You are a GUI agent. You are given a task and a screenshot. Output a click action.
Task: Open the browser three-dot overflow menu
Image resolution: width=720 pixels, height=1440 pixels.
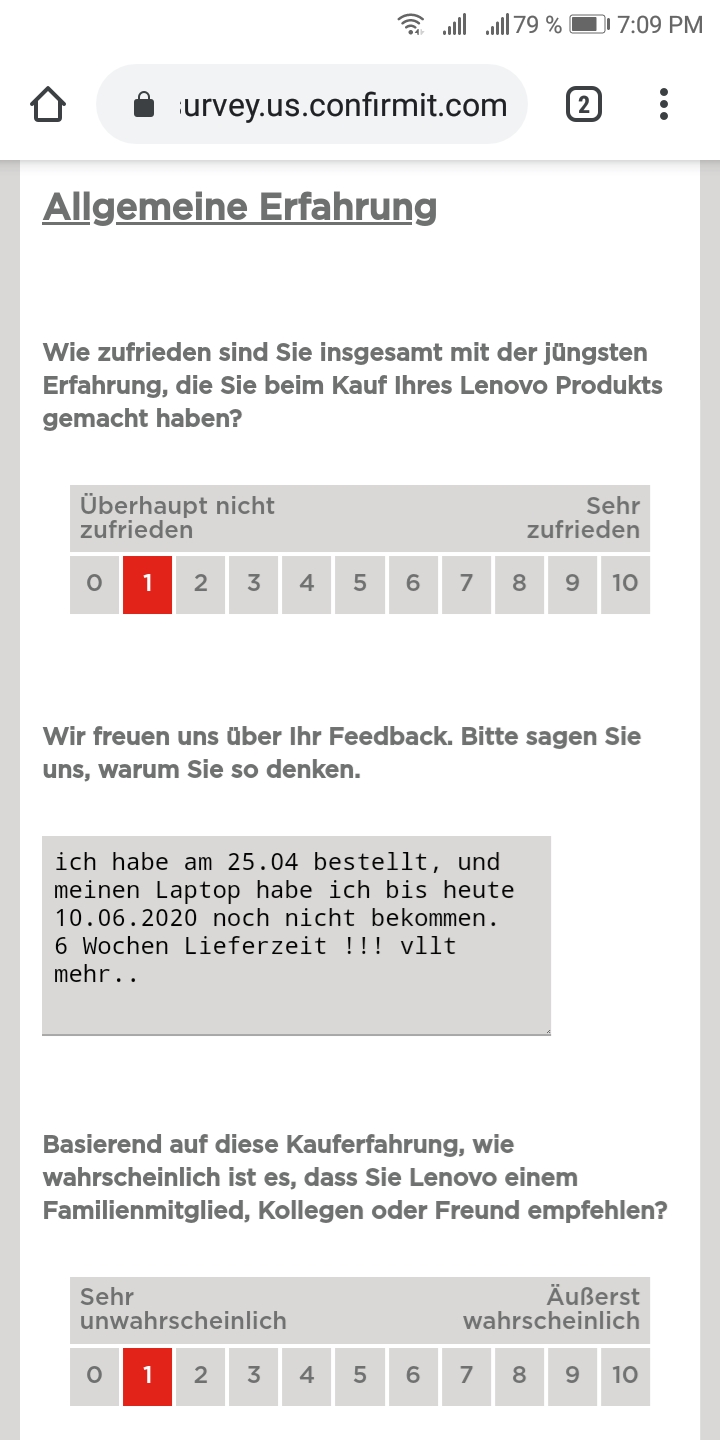[663, 103]
